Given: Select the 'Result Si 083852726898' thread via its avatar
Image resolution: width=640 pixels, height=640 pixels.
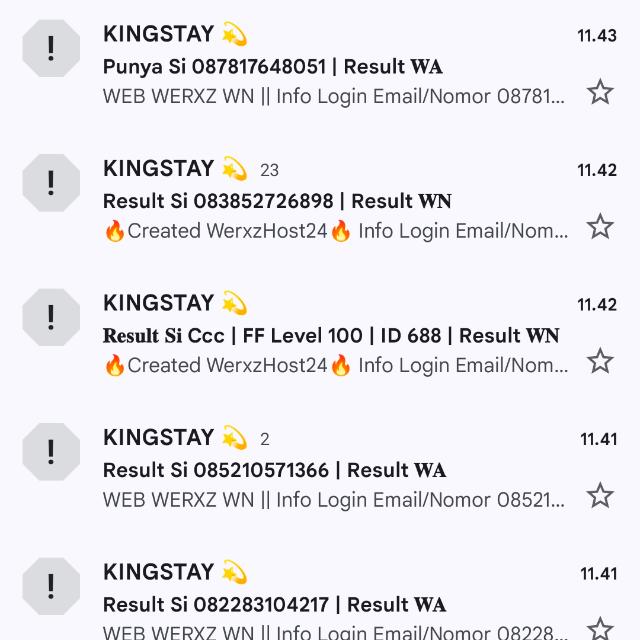Looking at the screenshot, I should pos(51,183).
